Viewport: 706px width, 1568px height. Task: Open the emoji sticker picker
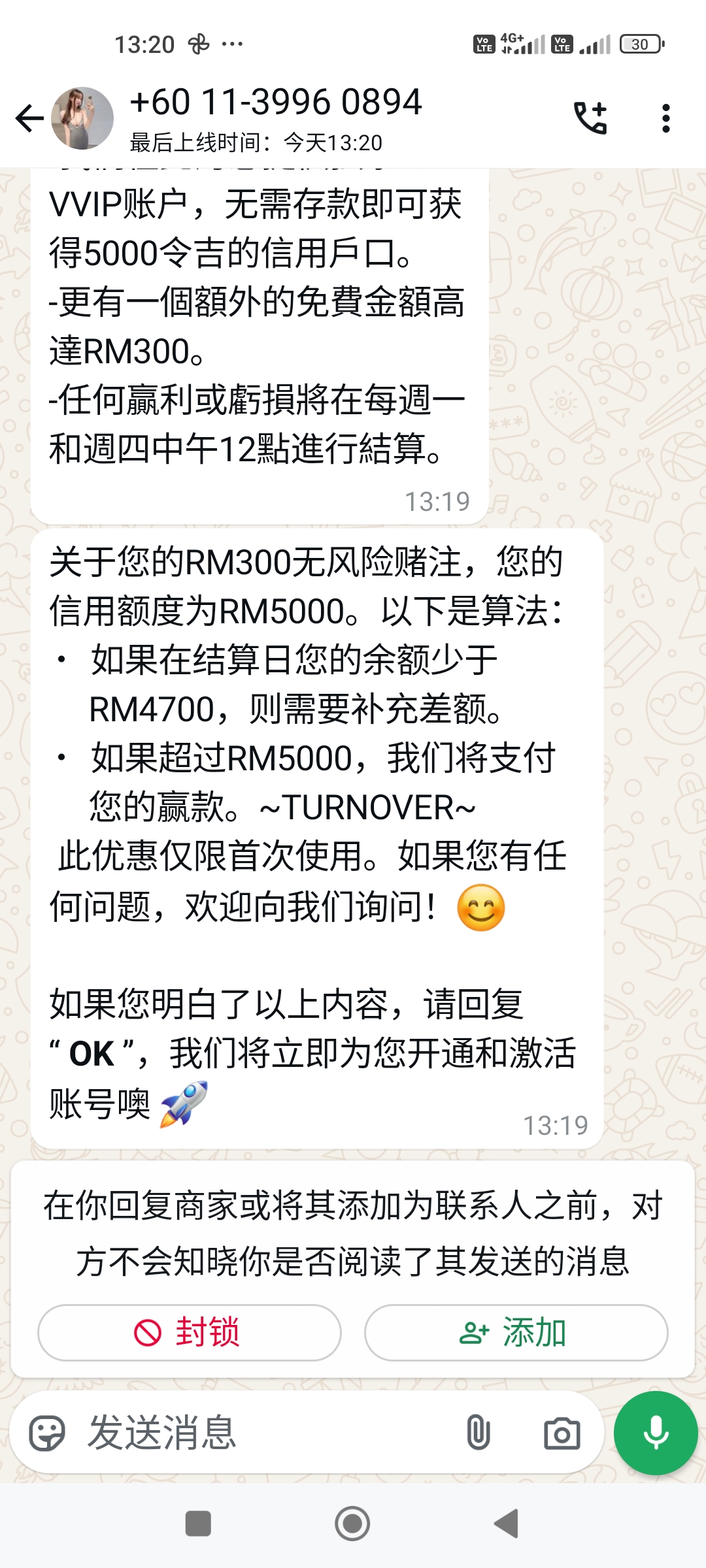pos(47,1433)
